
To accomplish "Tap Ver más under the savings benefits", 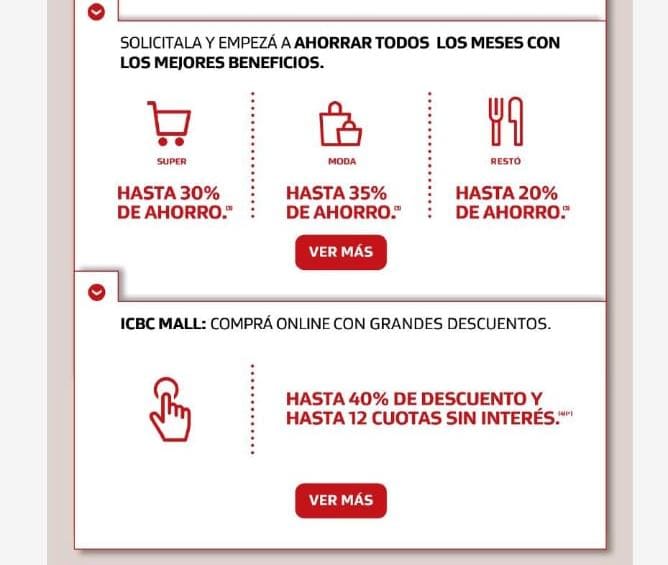I will 340,252.
